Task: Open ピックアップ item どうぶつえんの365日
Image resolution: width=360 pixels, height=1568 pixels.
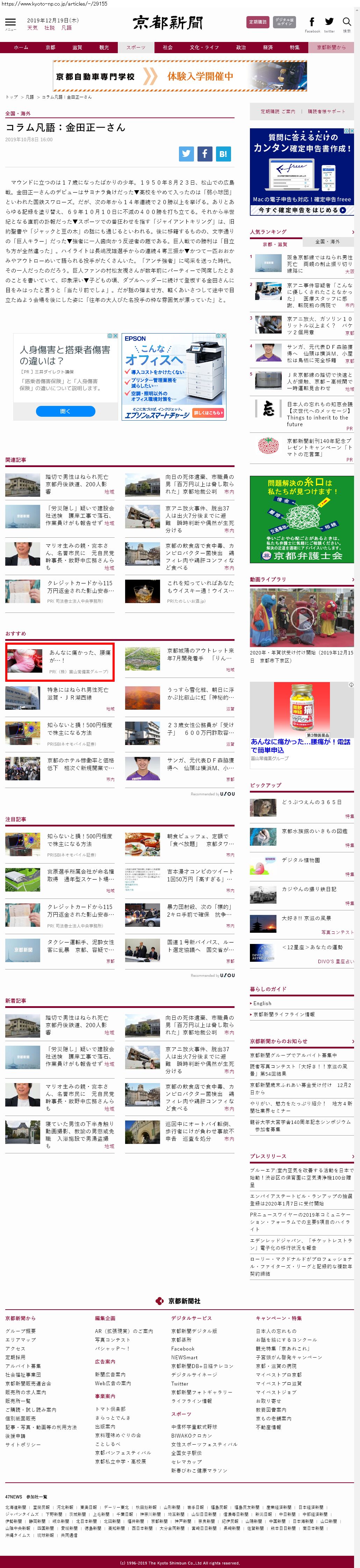Action: click(311, 802)
